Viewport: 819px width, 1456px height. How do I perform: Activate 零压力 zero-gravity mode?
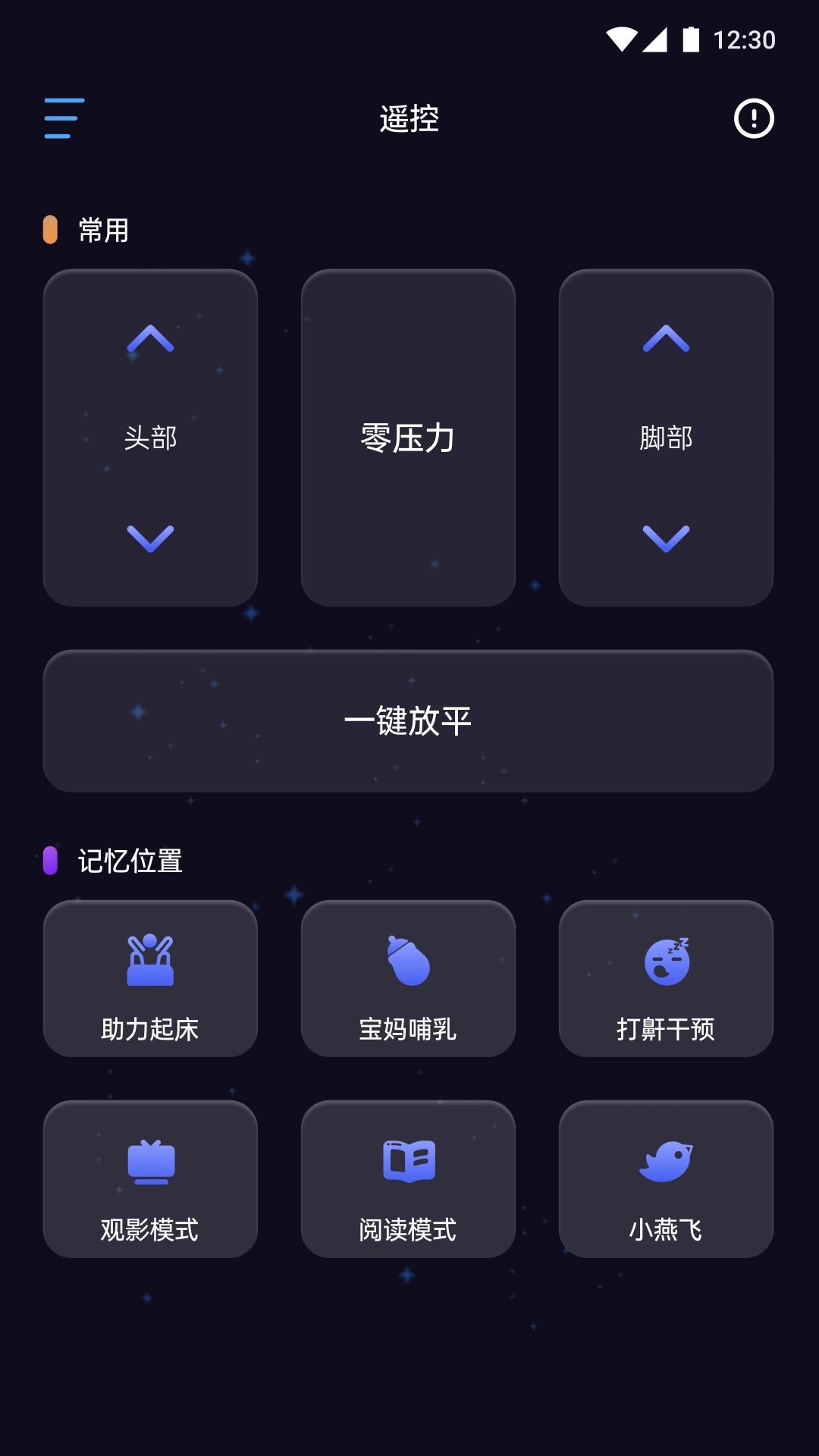(x=408, y=438)
